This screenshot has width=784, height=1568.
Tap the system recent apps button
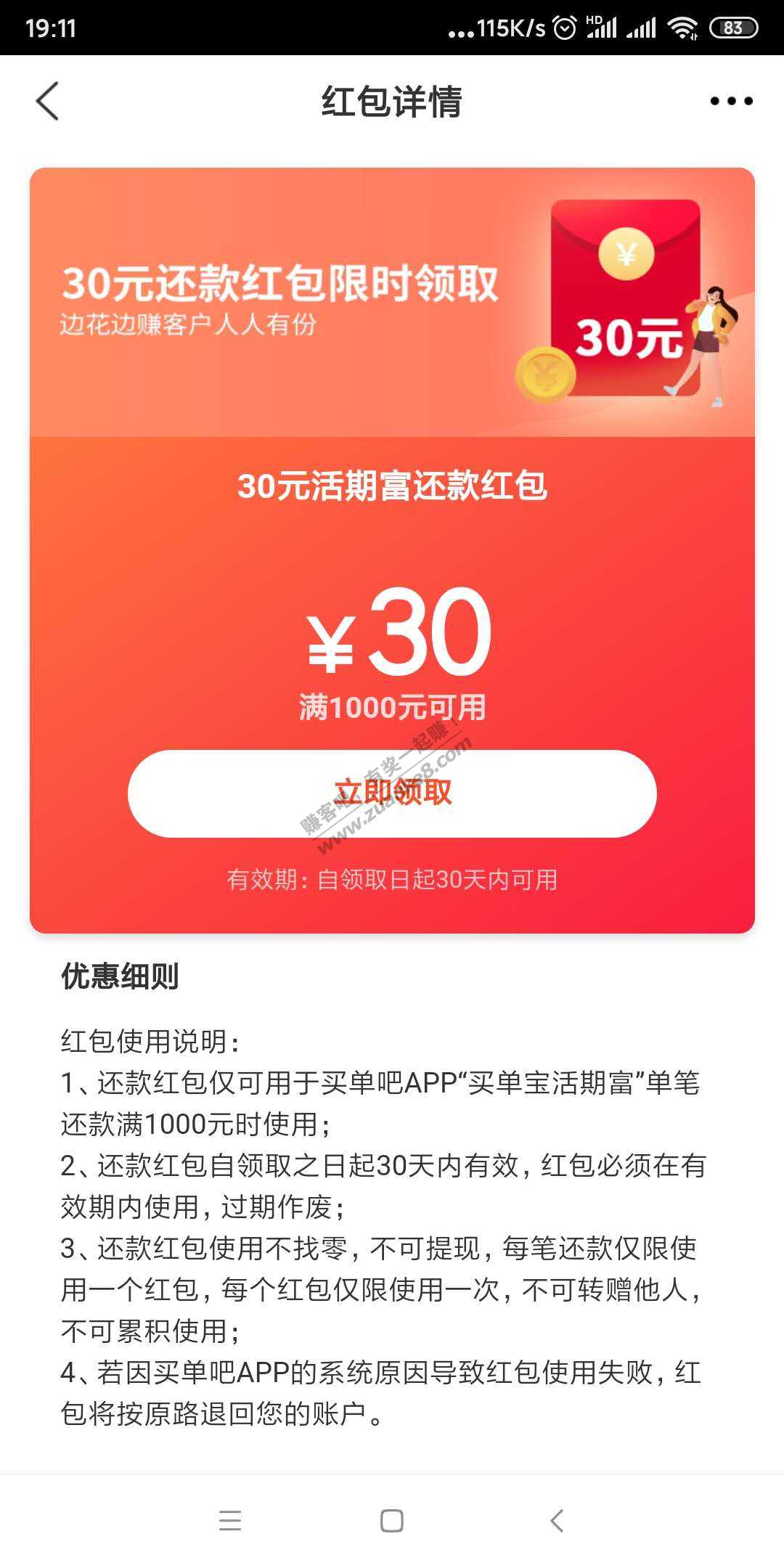[x=230, y=1520]
